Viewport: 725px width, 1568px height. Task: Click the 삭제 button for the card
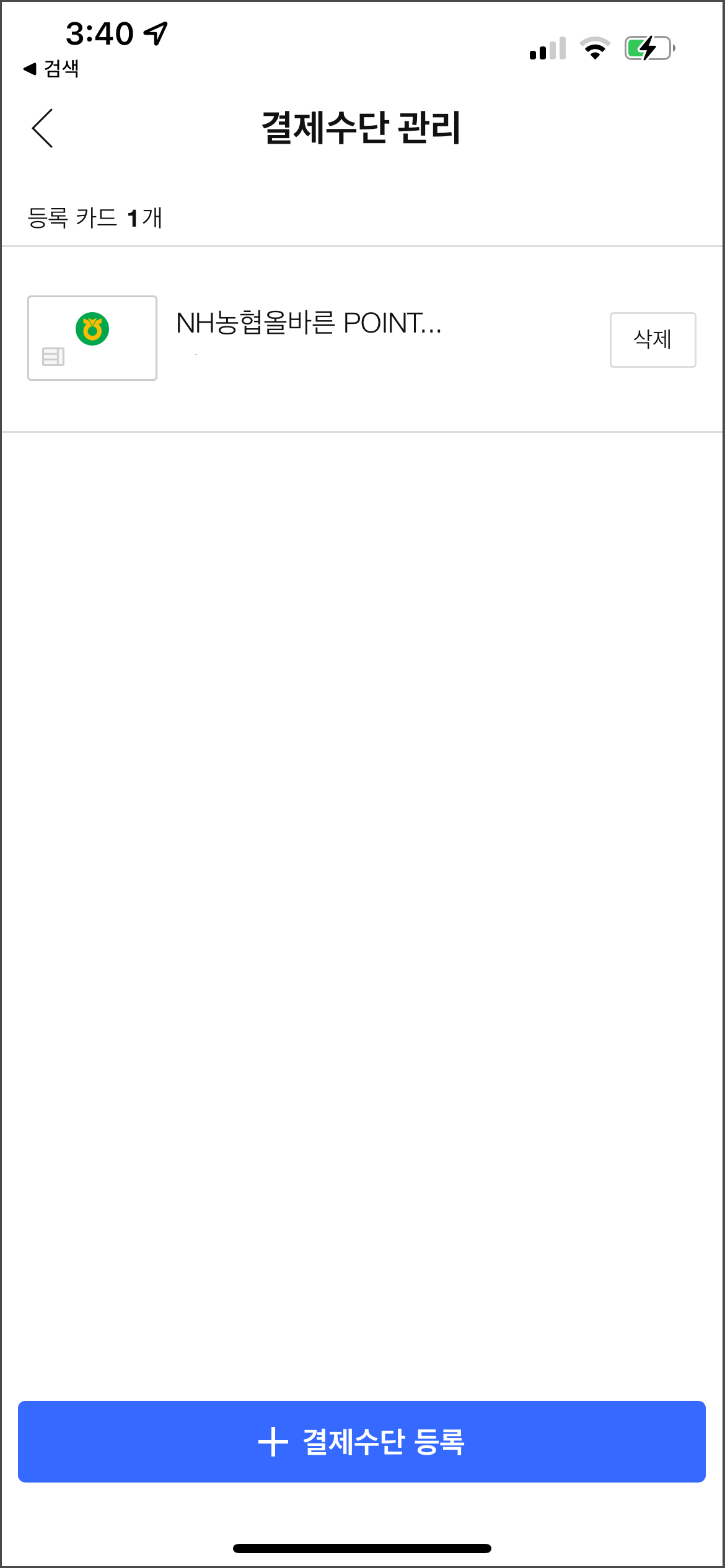653,340
